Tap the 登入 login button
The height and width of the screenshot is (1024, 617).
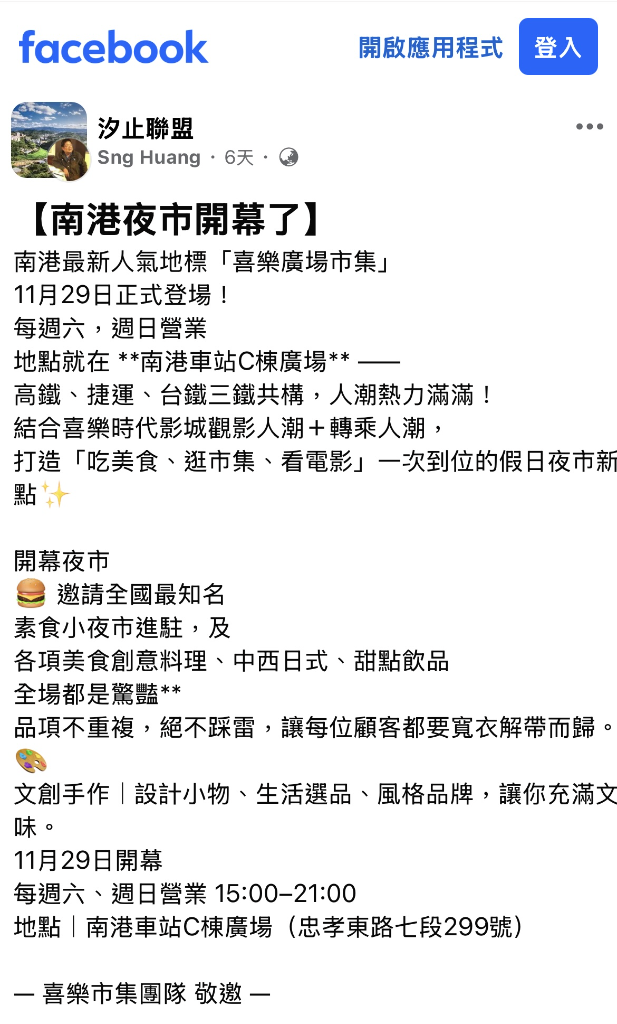pos(558,47)
